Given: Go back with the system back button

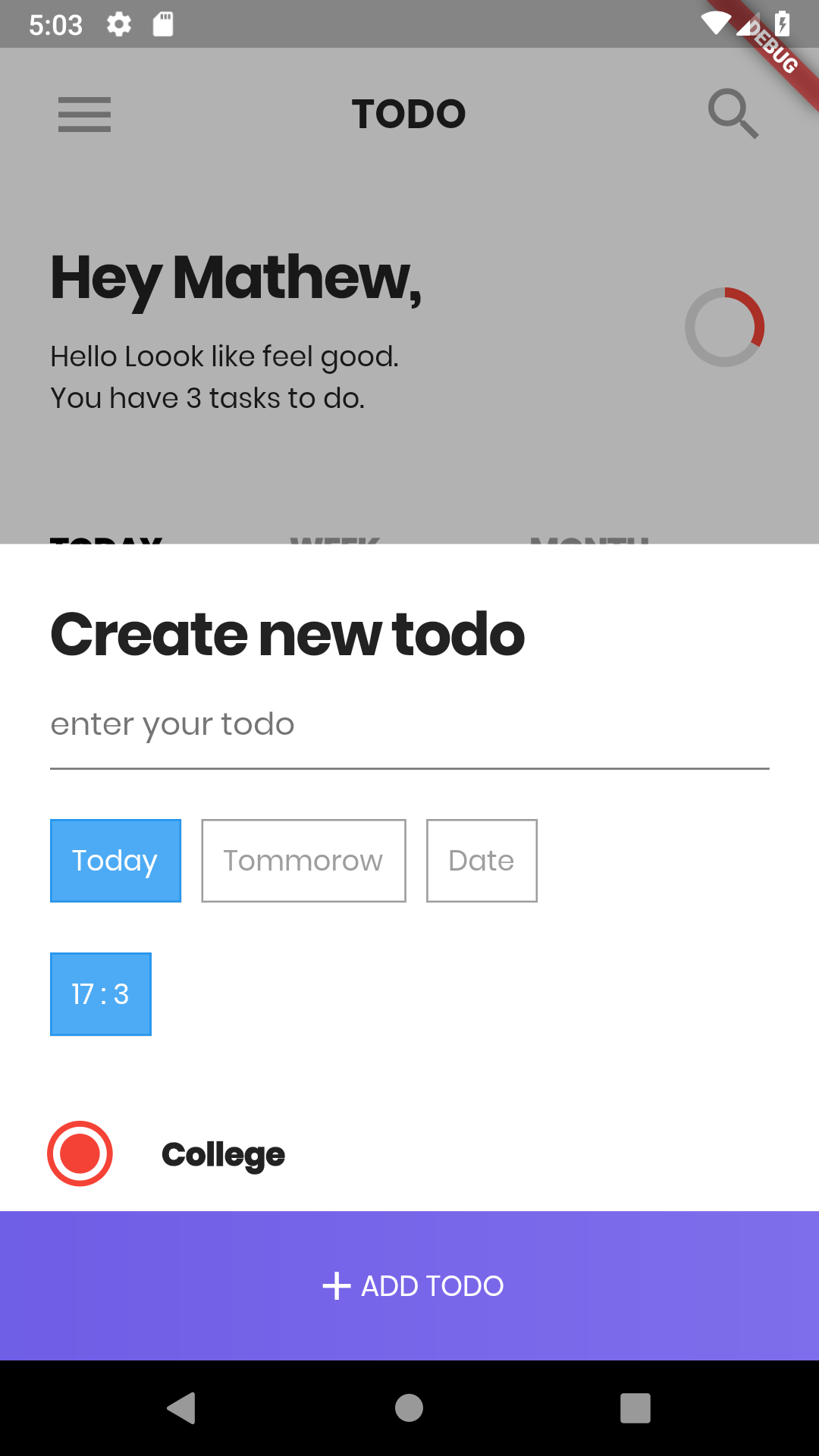Looking at the screenshot, I should coord(182,1408).
